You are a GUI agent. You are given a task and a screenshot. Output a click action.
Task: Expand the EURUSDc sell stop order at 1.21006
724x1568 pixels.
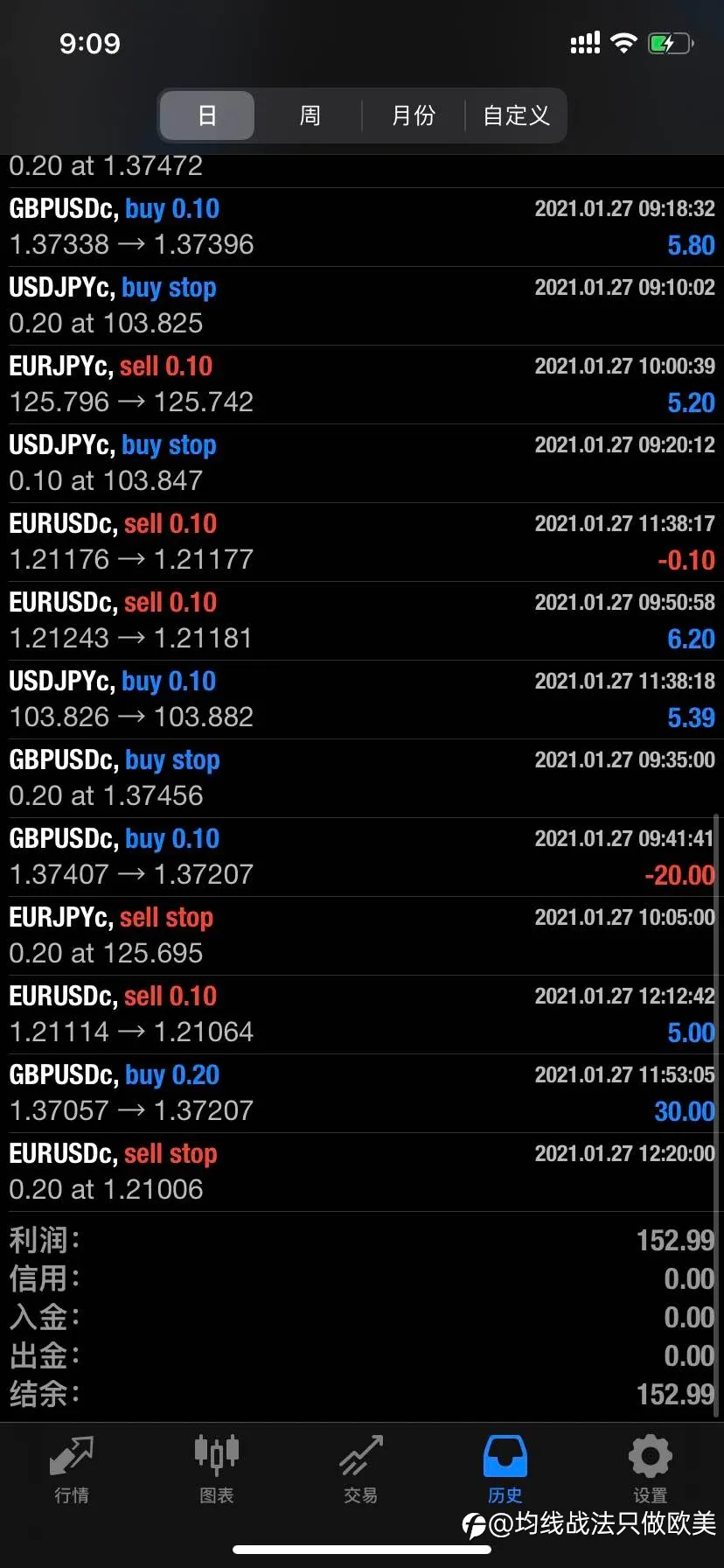[x=362, y=1172]
